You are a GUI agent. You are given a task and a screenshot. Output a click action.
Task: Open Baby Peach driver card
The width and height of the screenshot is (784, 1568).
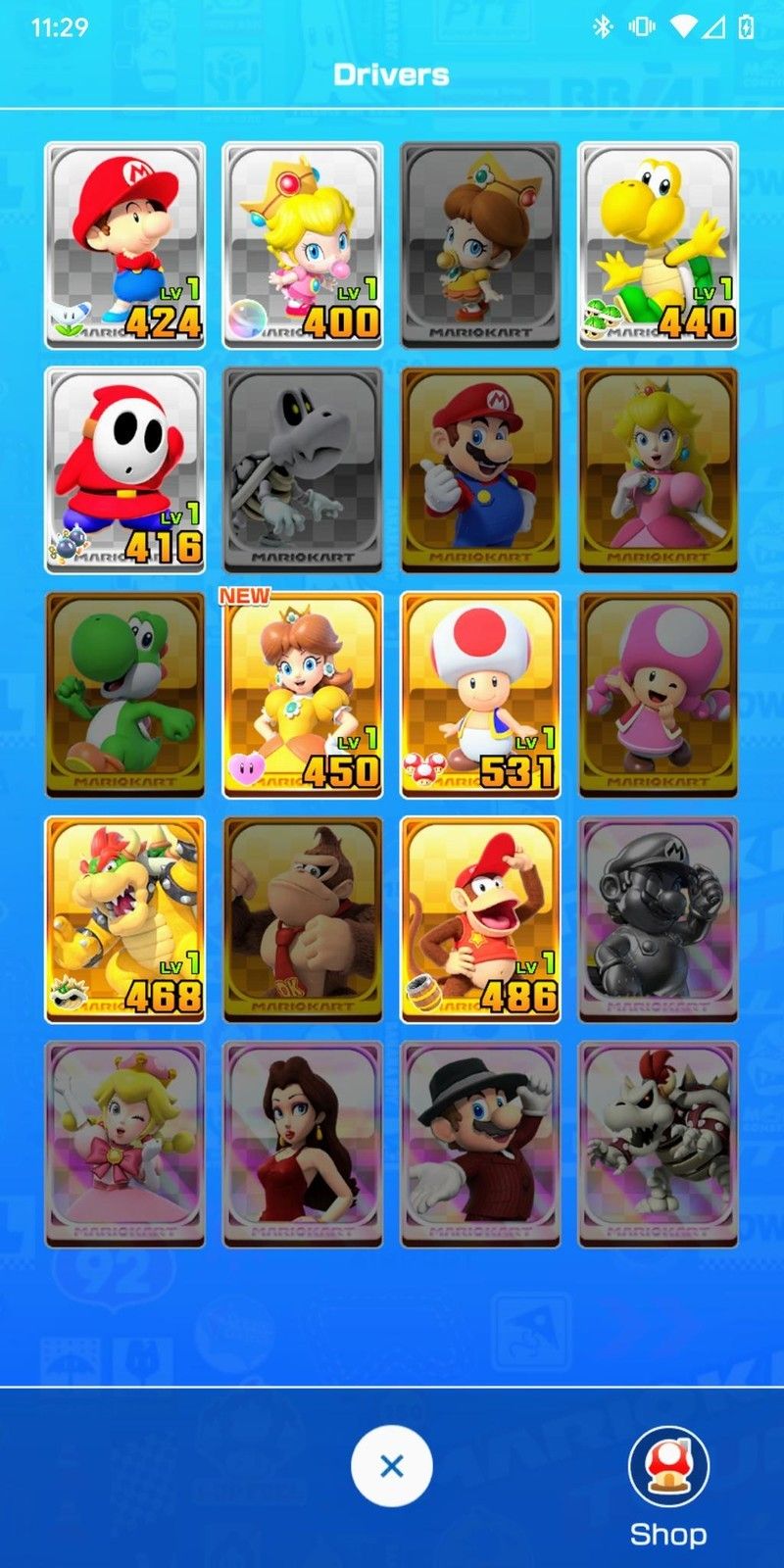click(303, 245)
